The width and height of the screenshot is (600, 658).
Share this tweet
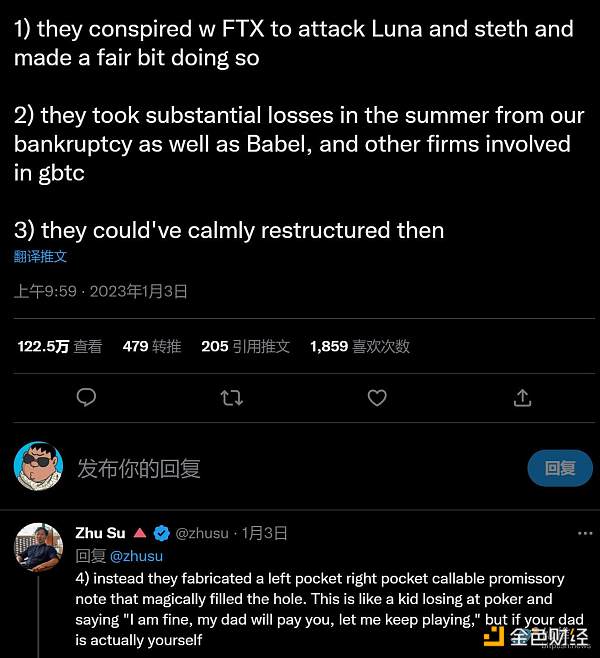pyautogui.click(x=522, y=398)
